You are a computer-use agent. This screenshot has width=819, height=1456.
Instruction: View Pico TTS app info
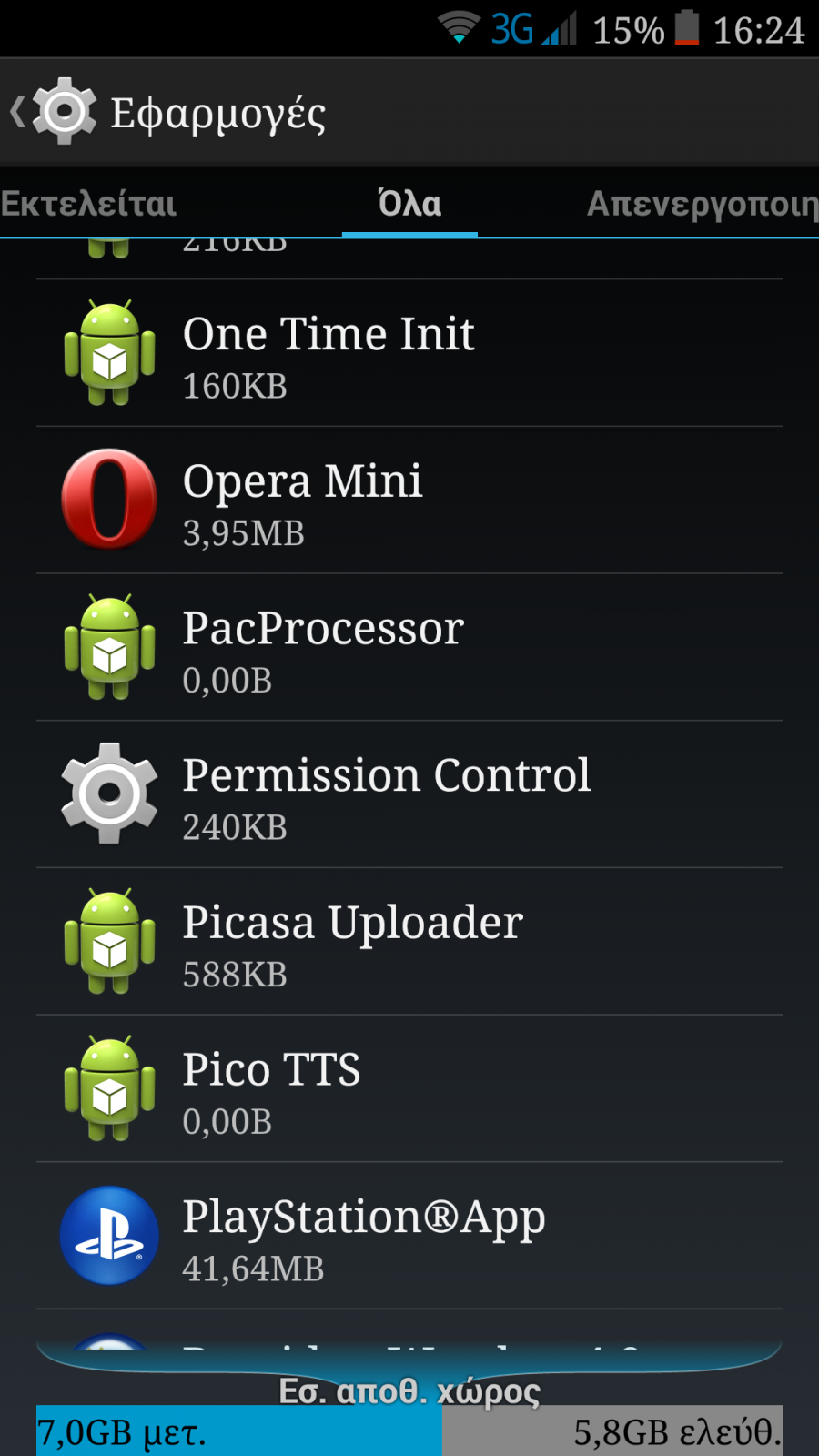pos(409,1089)
